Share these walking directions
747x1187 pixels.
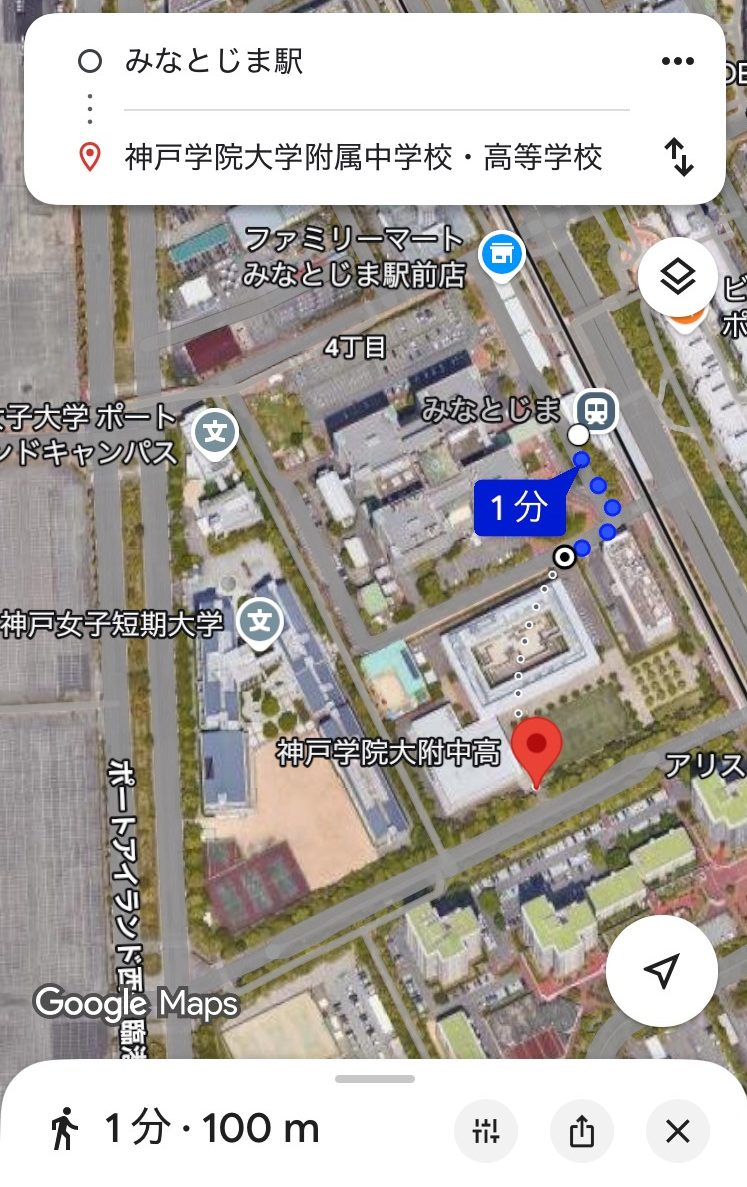[582, 1131]
